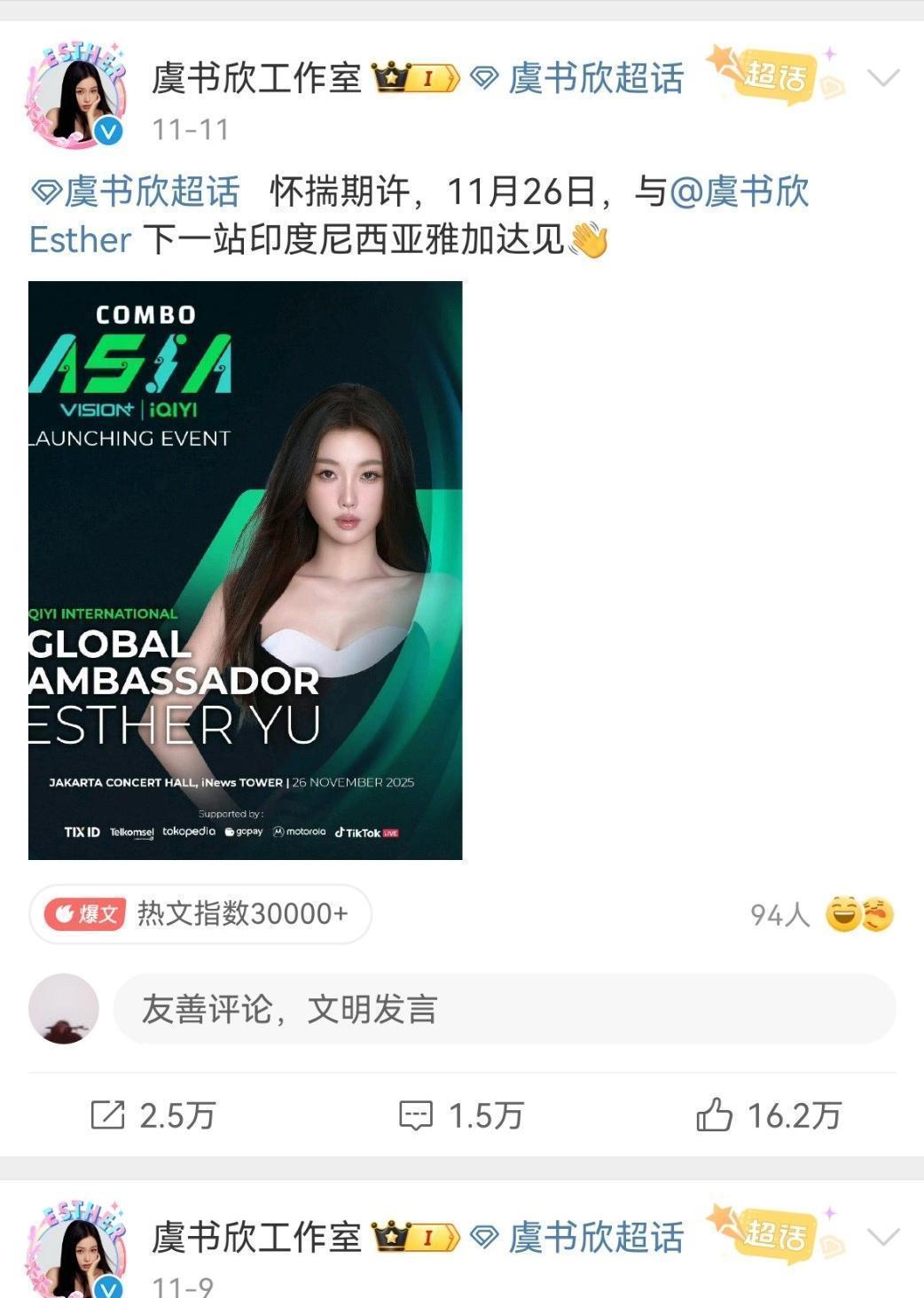Screen dimensions: 924x1298
Task: Open 虞书欣超话 link beside the 11-9 post name
Action: 595,1237
